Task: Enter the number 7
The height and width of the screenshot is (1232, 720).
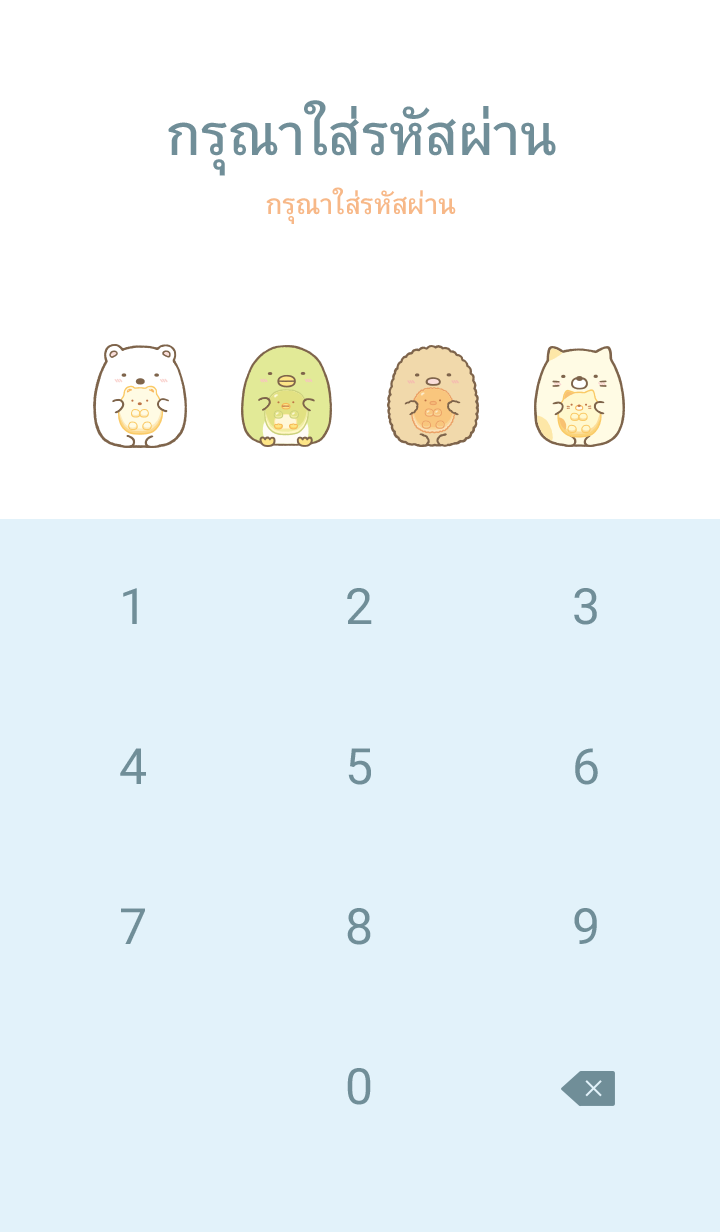Action: (133, 927)
